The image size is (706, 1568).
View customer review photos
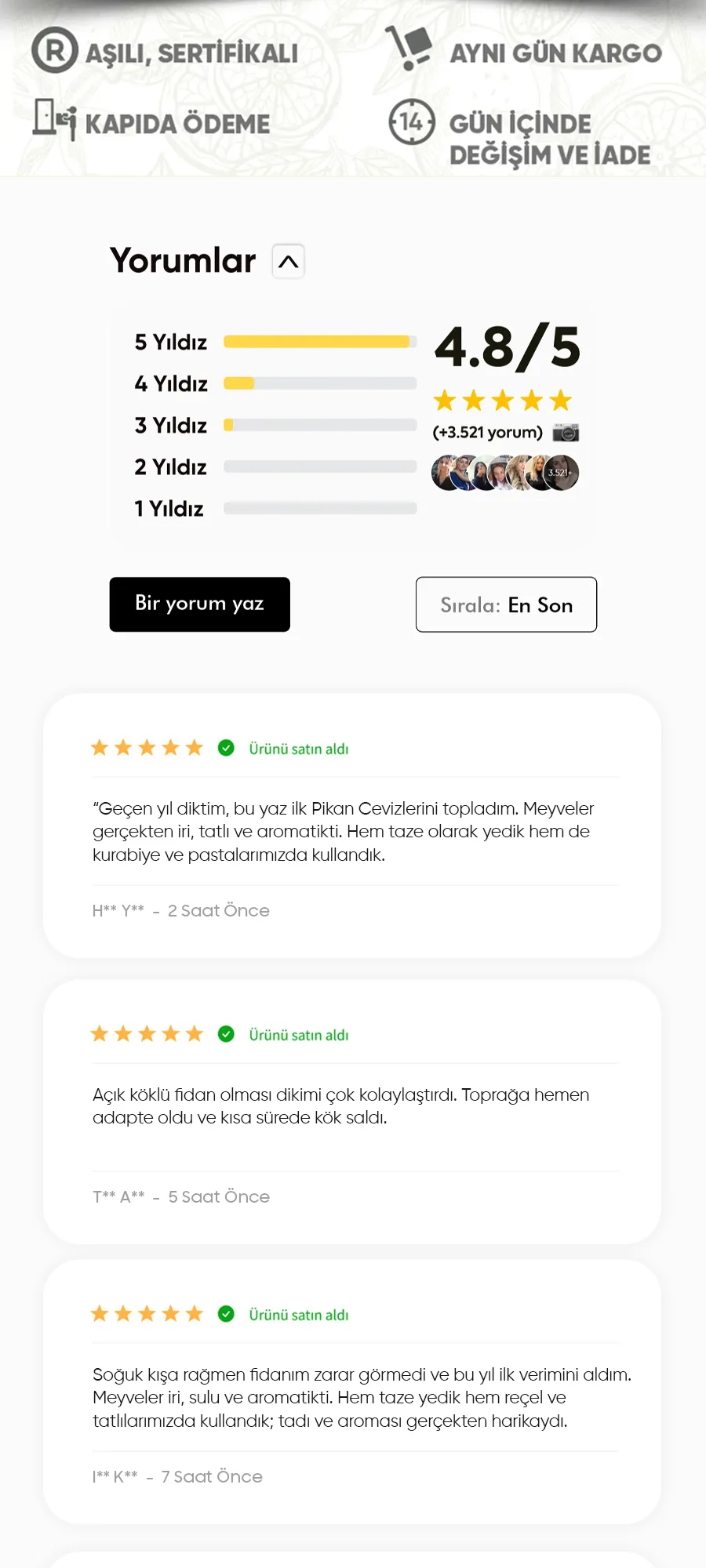pos(504,473)
